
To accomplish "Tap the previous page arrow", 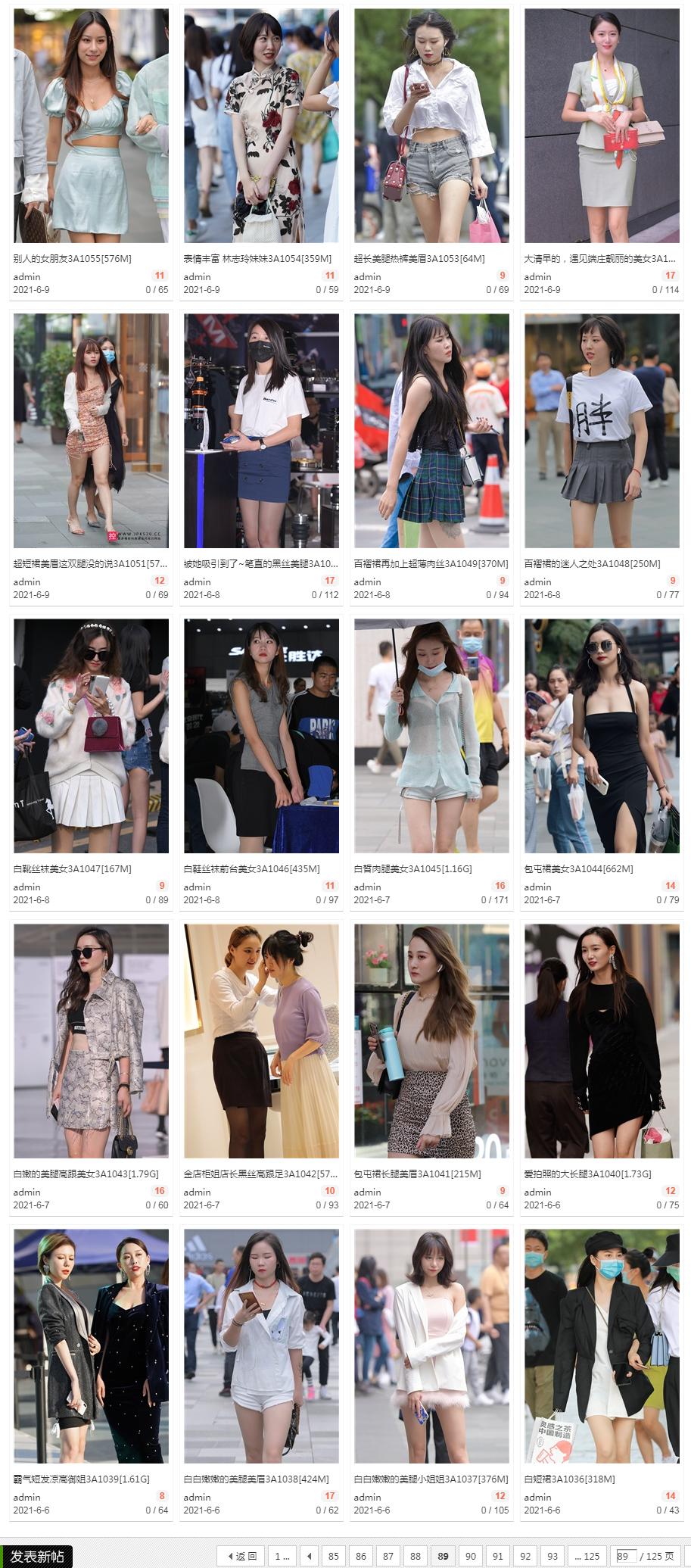I will pyautogui.click(x=309, y=1556).
